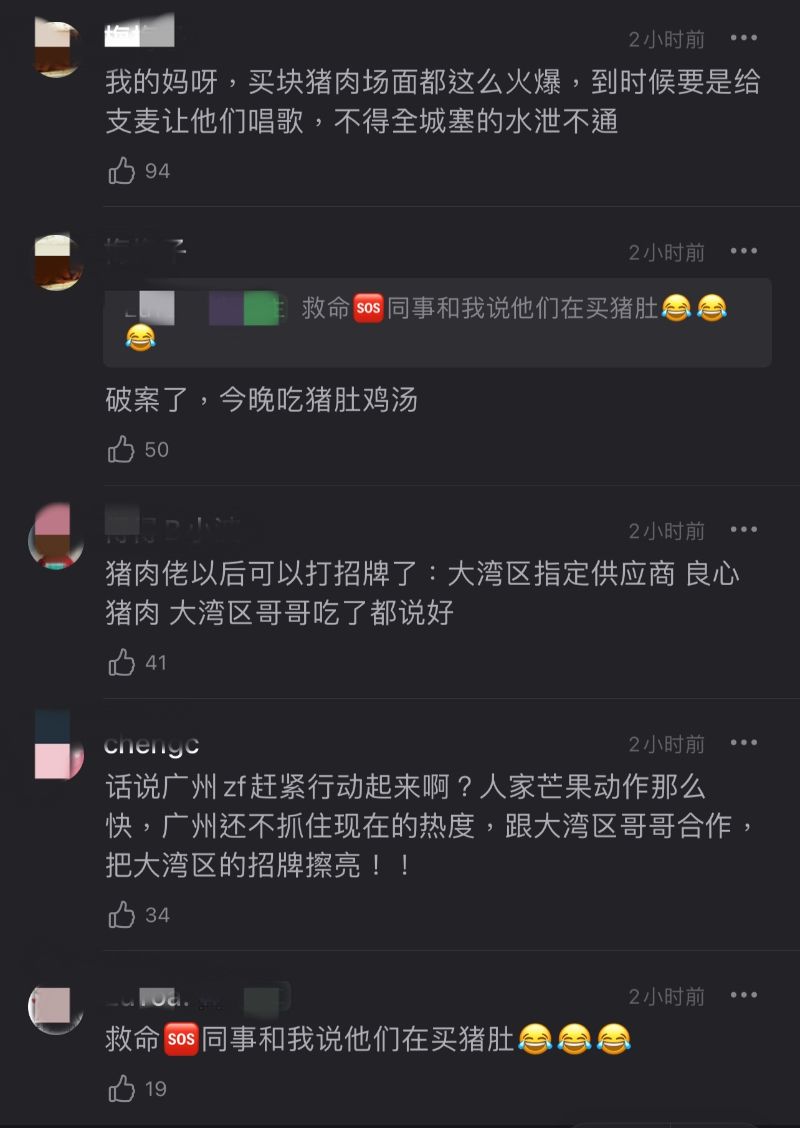800x1128 pixels.
Task: Like the 破案了 comment
Action: (x=122, y=450)
